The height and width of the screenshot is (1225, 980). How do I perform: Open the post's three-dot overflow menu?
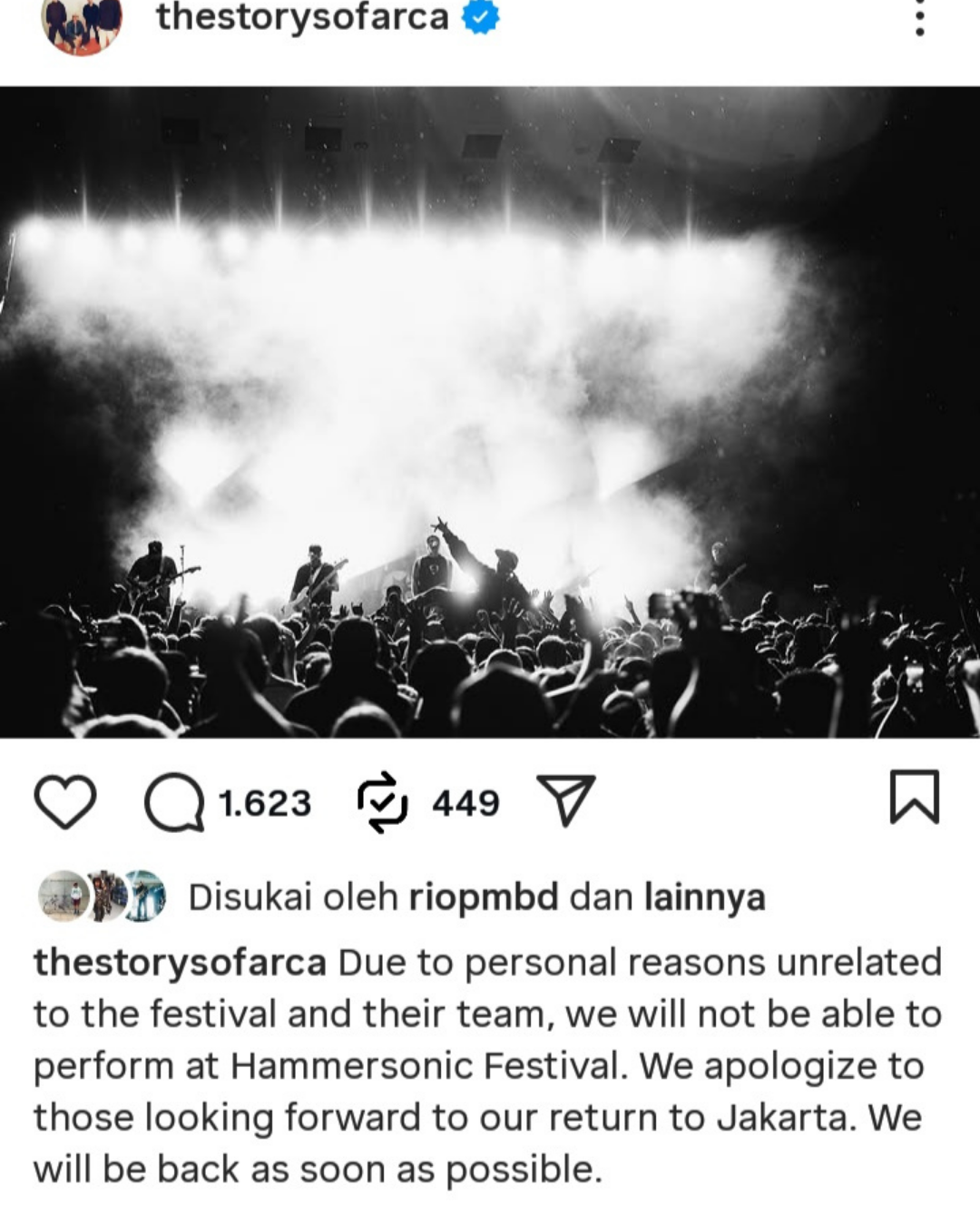click(x=919, y=18)
